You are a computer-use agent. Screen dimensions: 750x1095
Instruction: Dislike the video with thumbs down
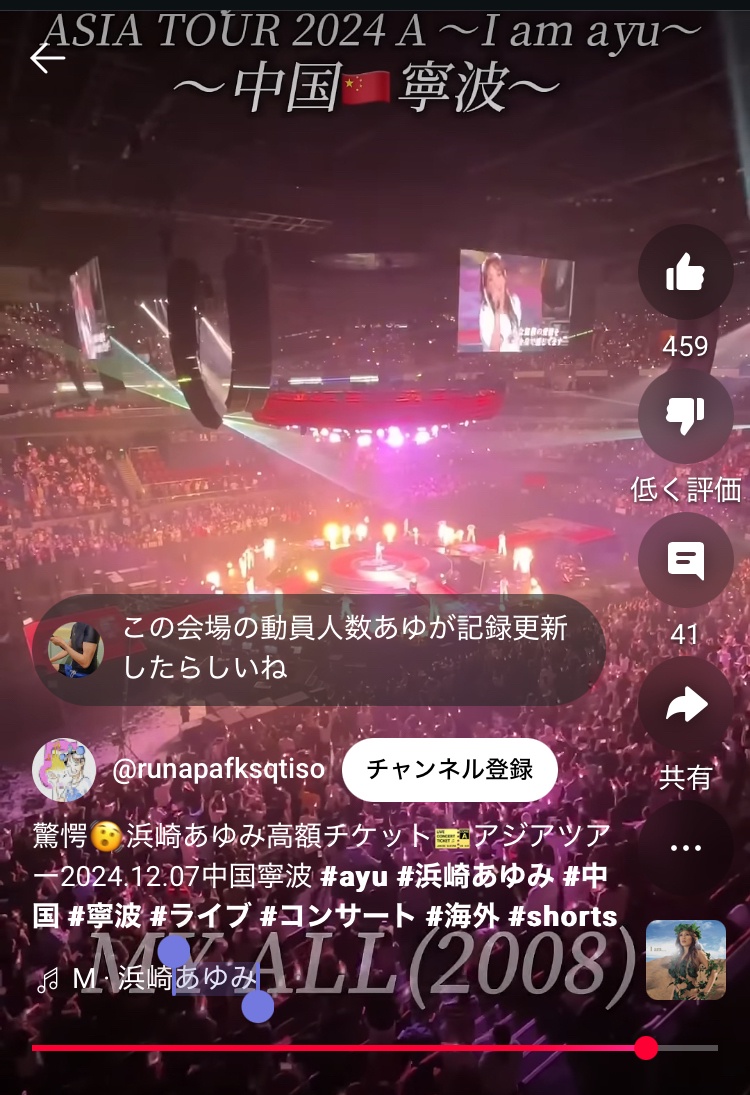pos(685,416)
